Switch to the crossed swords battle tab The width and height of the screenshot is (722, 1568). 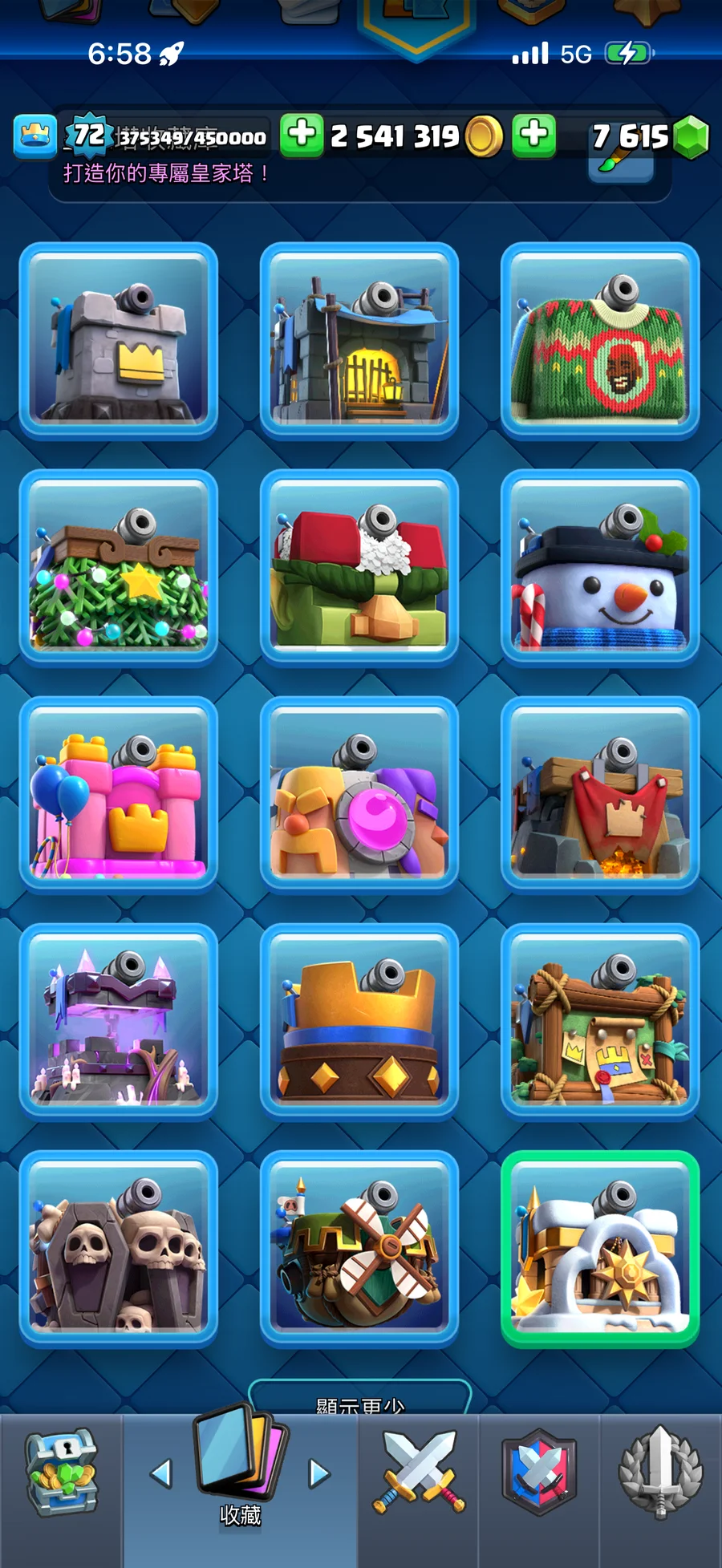point(418,1474)
